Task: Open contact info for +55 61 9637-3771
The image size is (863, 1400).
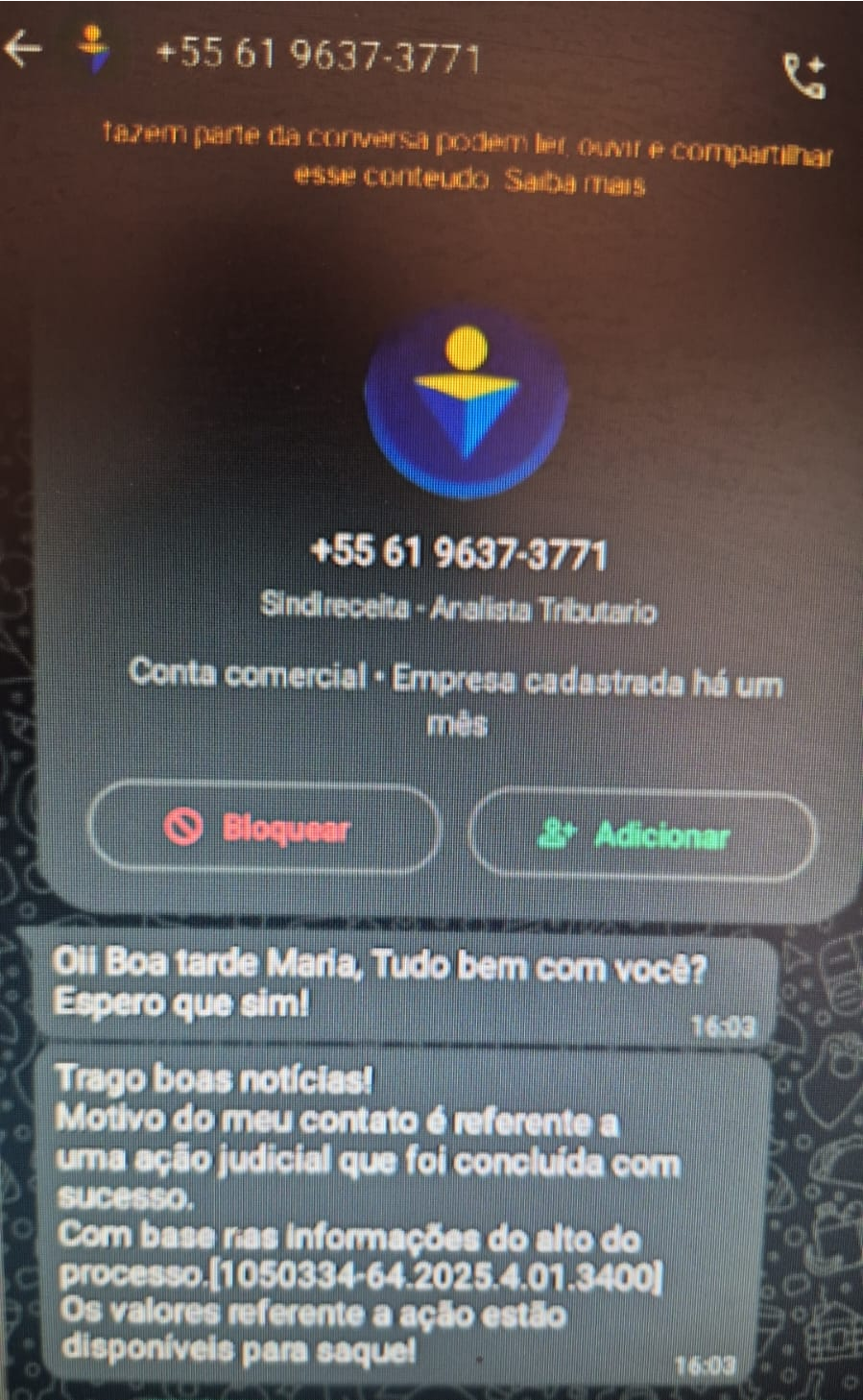Action: (317, 53)
